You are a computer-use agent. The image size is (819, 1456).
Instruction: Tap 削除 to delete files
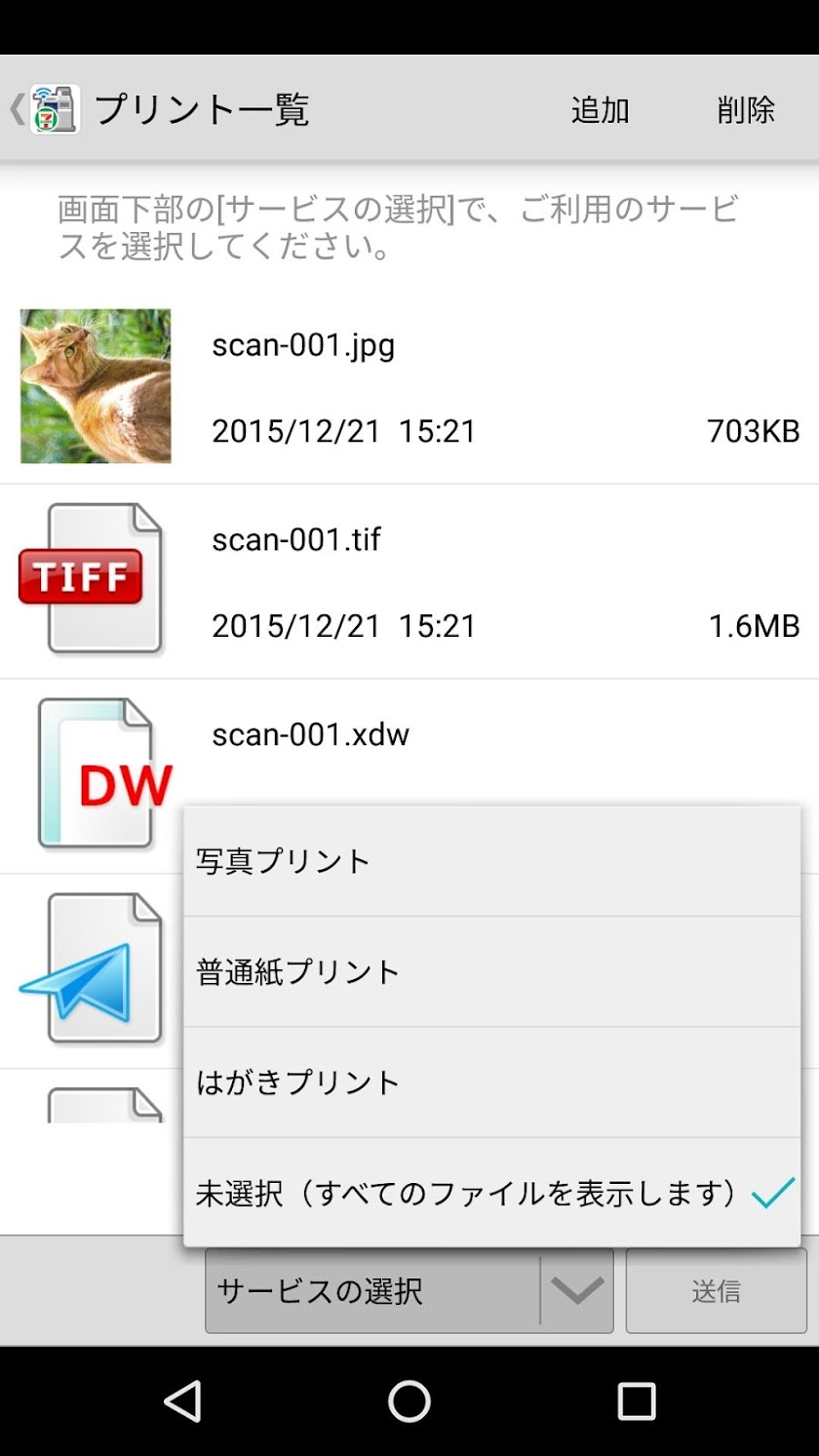pyautogui.click(x=746, y=109)
